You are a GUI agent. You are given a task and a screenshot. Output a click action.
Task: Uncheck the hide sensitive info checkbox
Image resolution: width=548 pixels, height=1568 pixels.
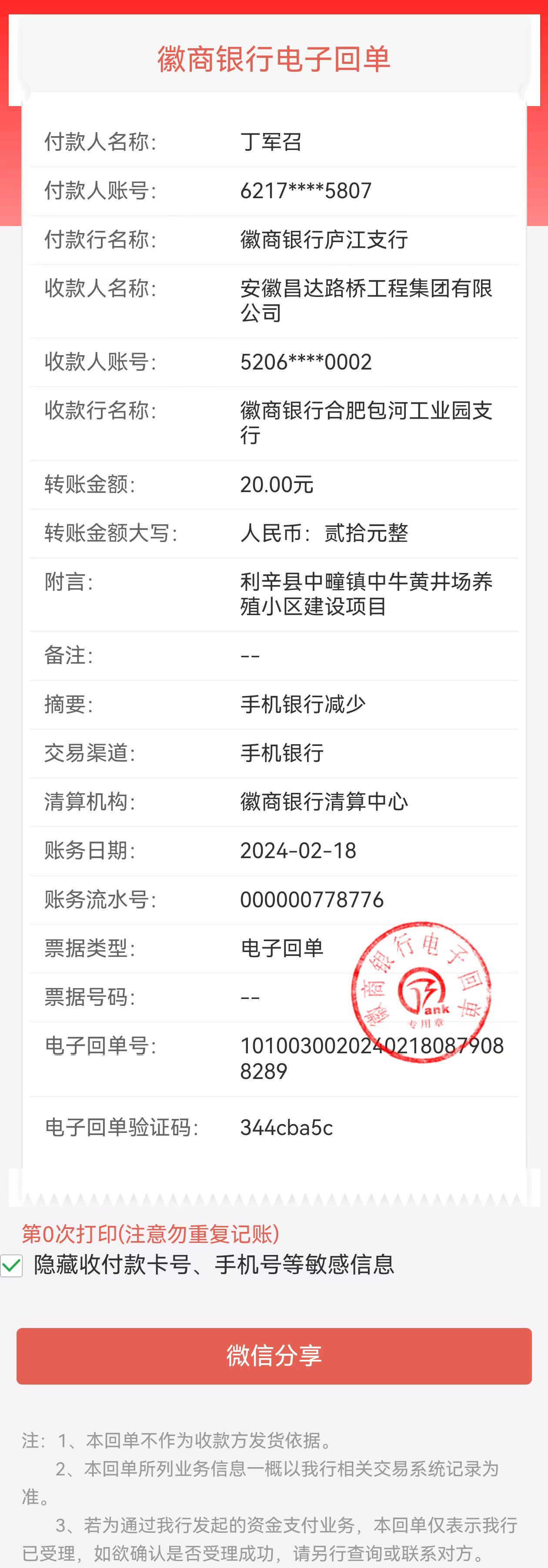[x=12, y=1265]
